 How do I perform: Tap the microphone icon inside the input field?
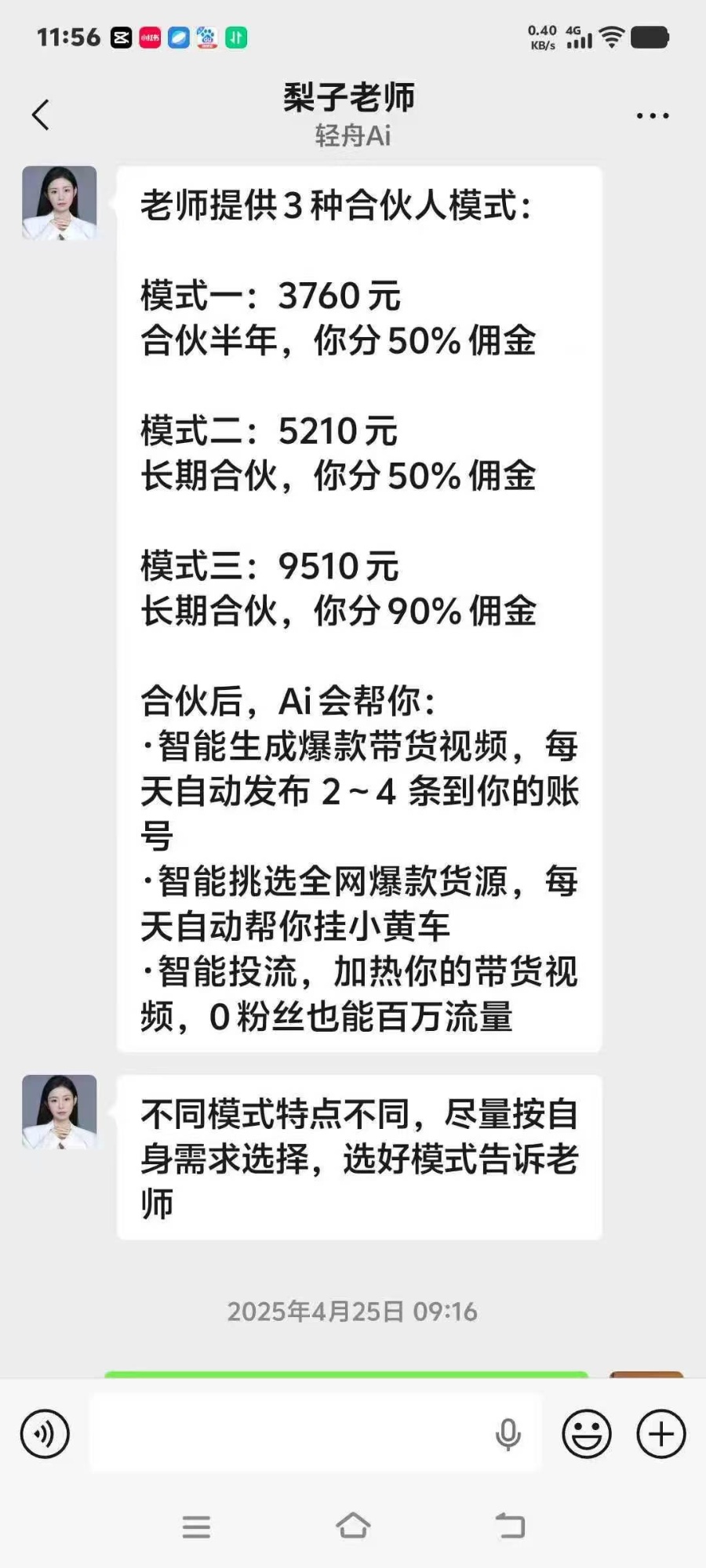pos(508,1435)
